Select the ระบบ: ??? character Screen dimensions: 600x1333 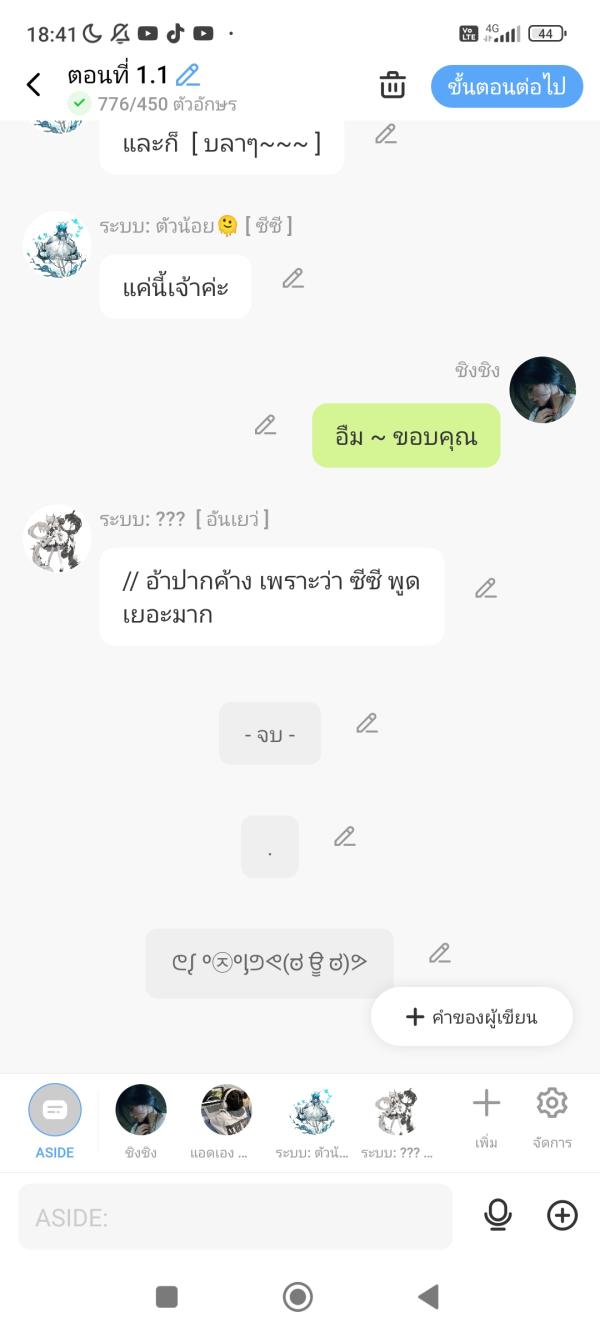pos(397,1119)
